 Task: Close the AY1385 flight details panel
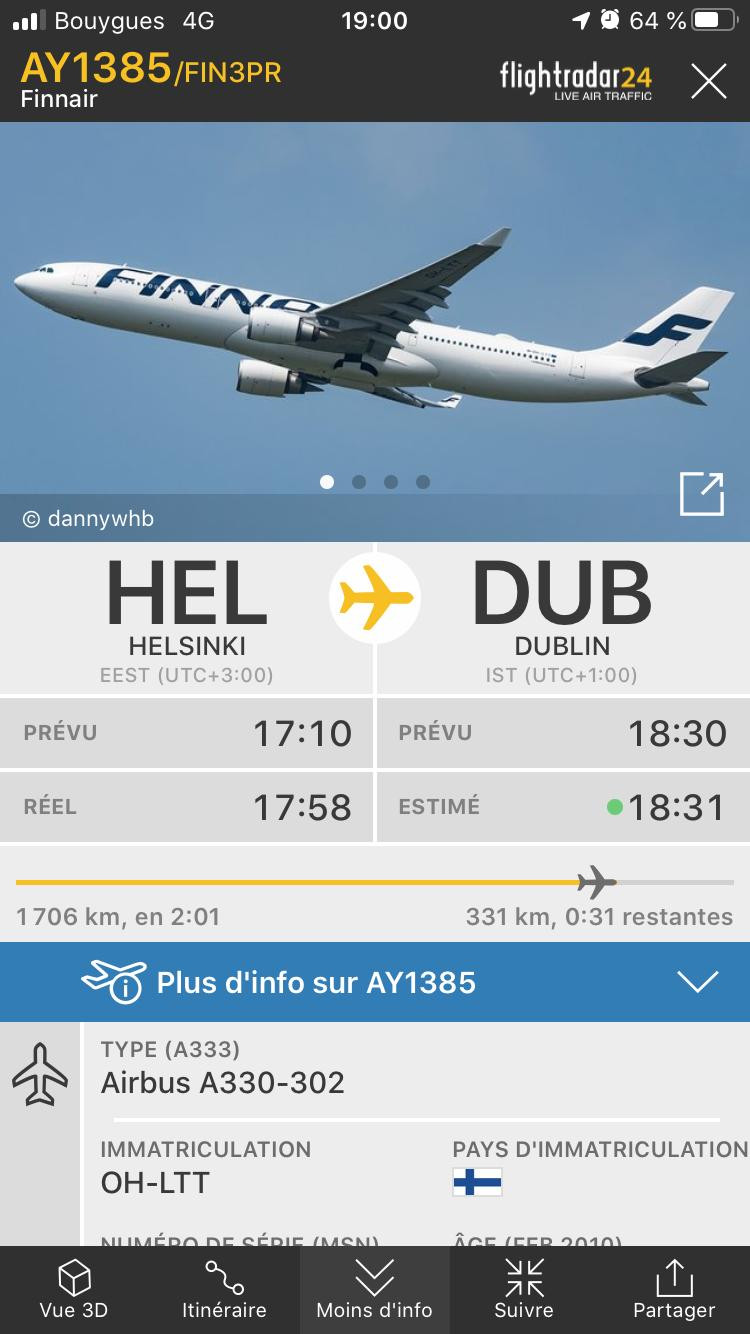tap(708, 81)
